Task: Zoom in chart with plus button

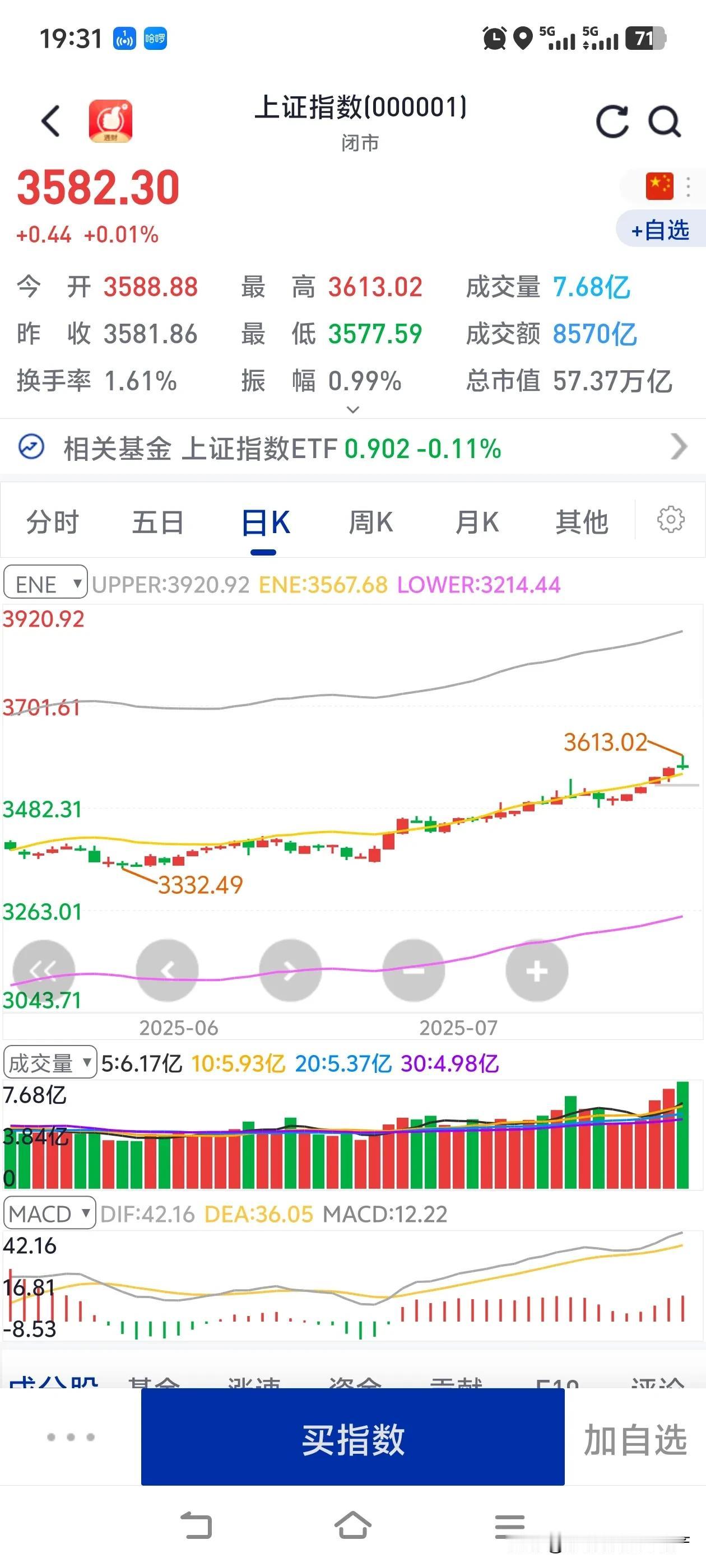Action: (537, 971)
